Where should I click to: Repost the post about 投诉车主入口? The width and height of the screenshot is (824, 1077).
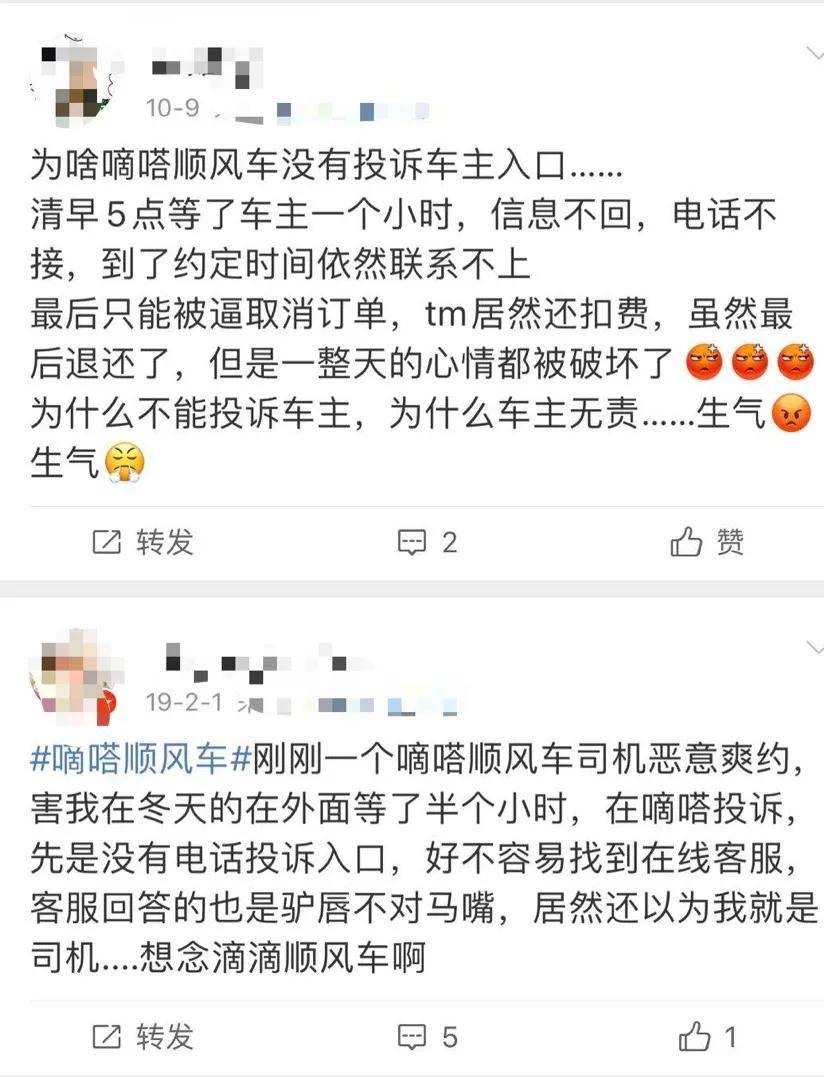pos(142,543)
